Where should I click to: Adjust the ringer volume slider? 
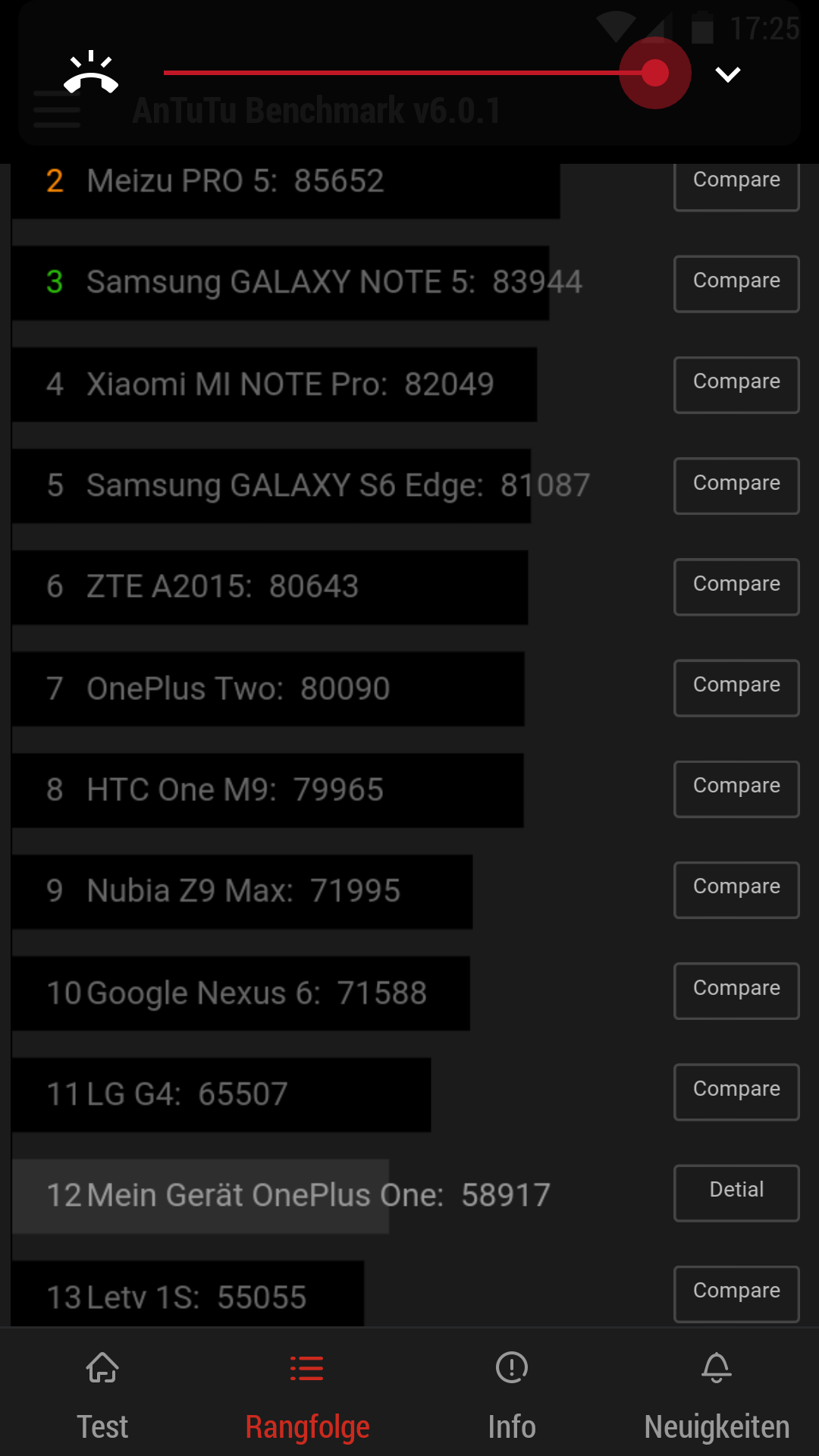[654, 73]
